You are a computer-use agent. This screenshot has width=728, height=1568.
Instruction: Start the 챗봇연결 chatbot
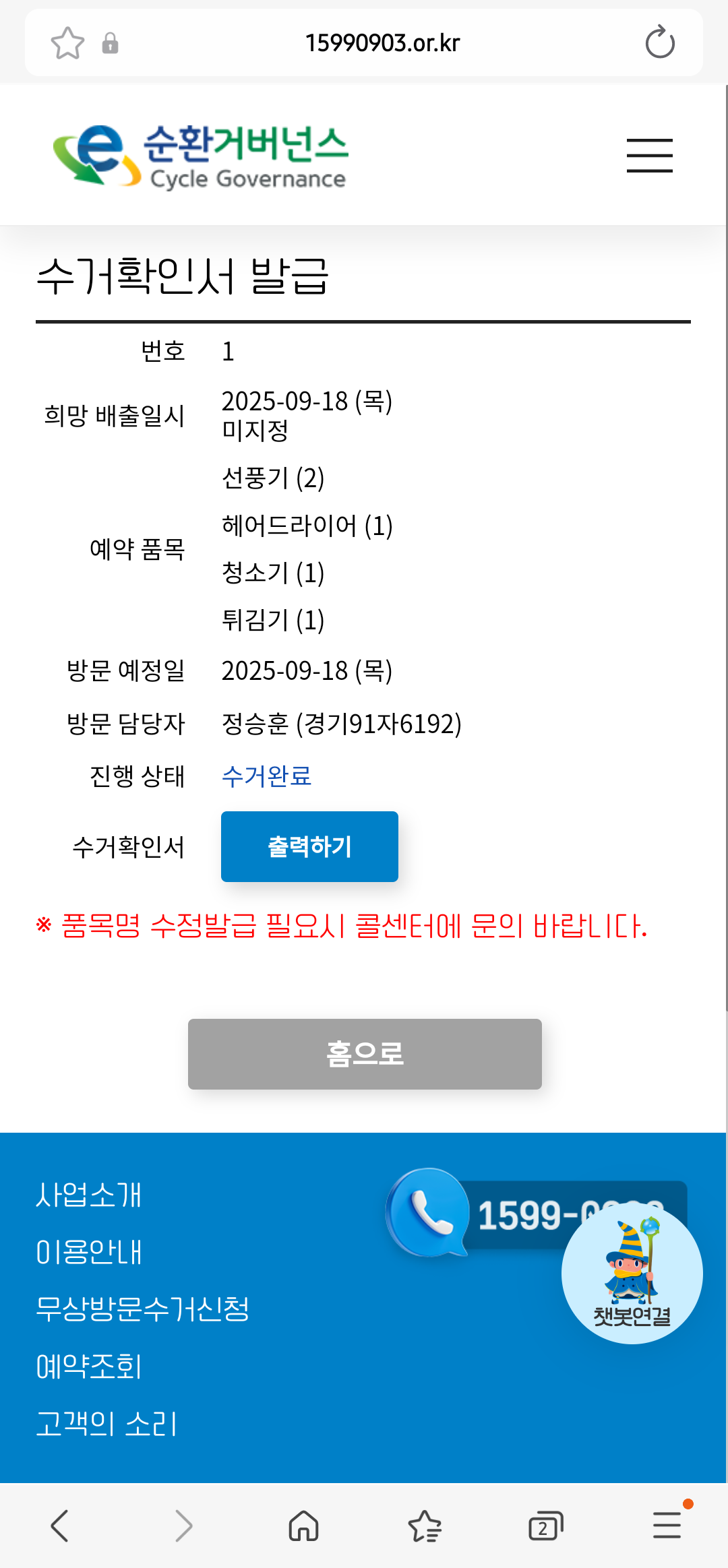[x=632, y=1274]
